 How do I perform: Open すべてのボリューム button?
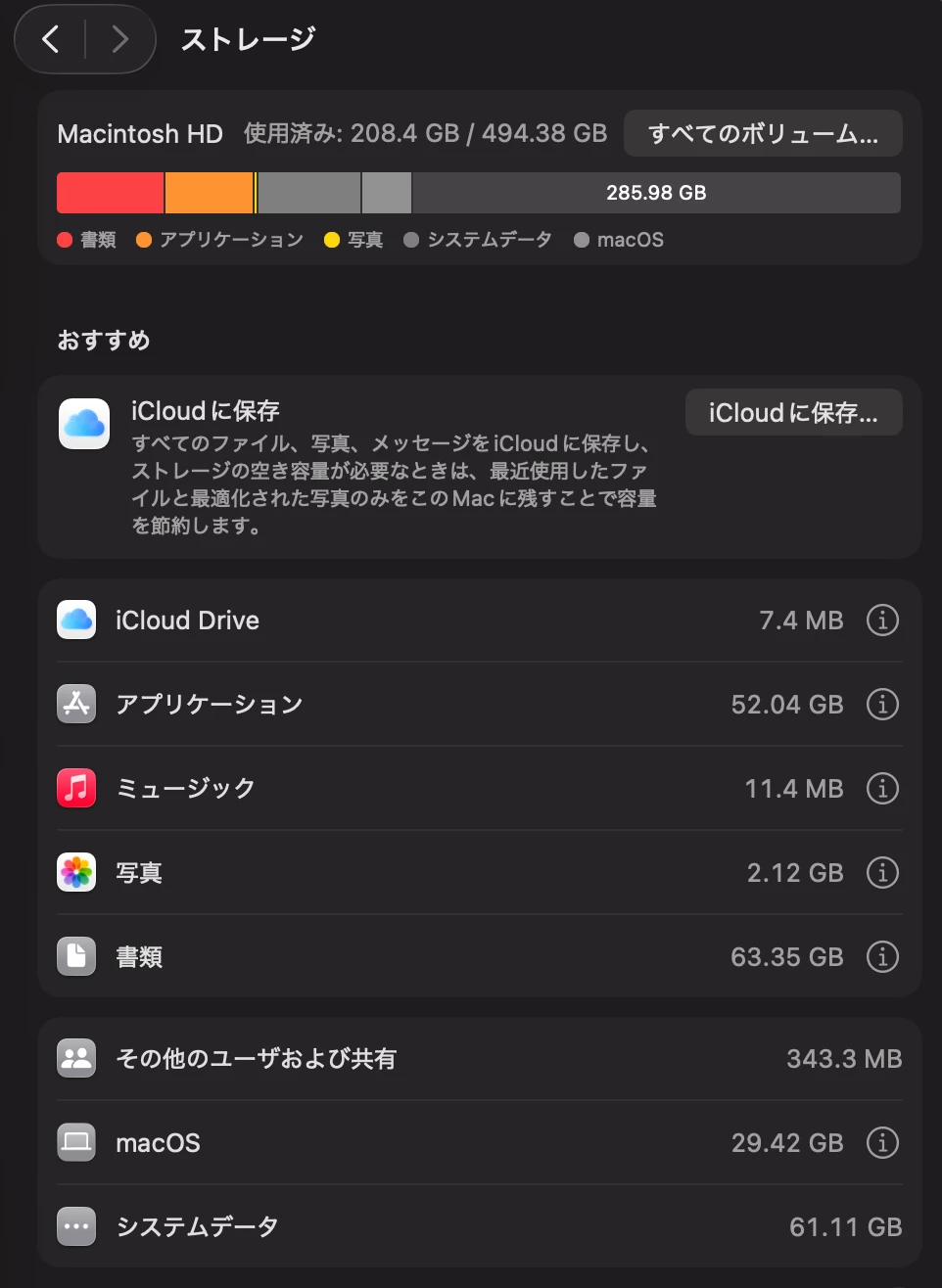(763, 133)
